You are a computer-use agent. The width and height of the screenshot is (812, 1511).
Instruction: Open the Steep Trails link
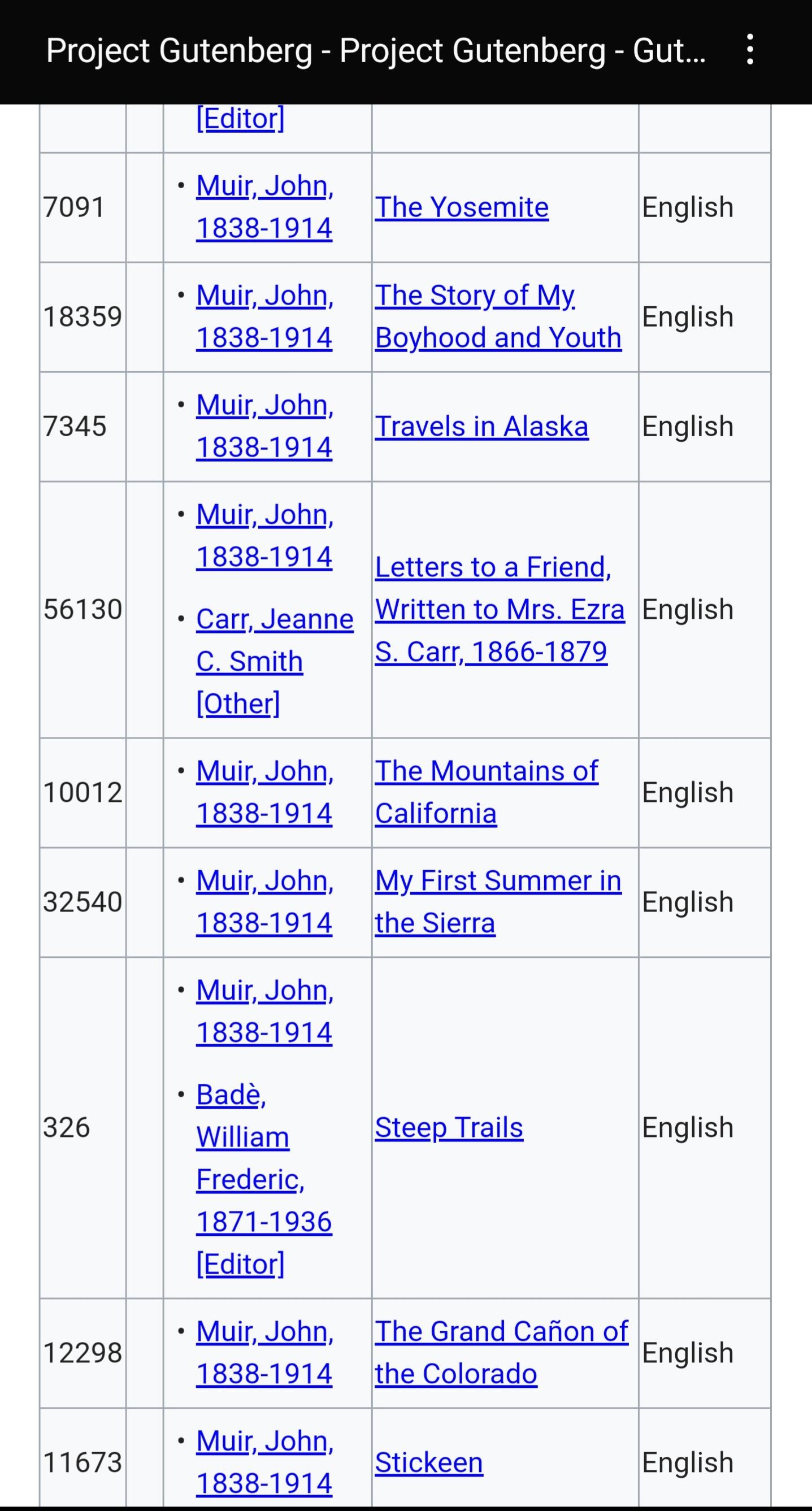[x=449, y=1127]
